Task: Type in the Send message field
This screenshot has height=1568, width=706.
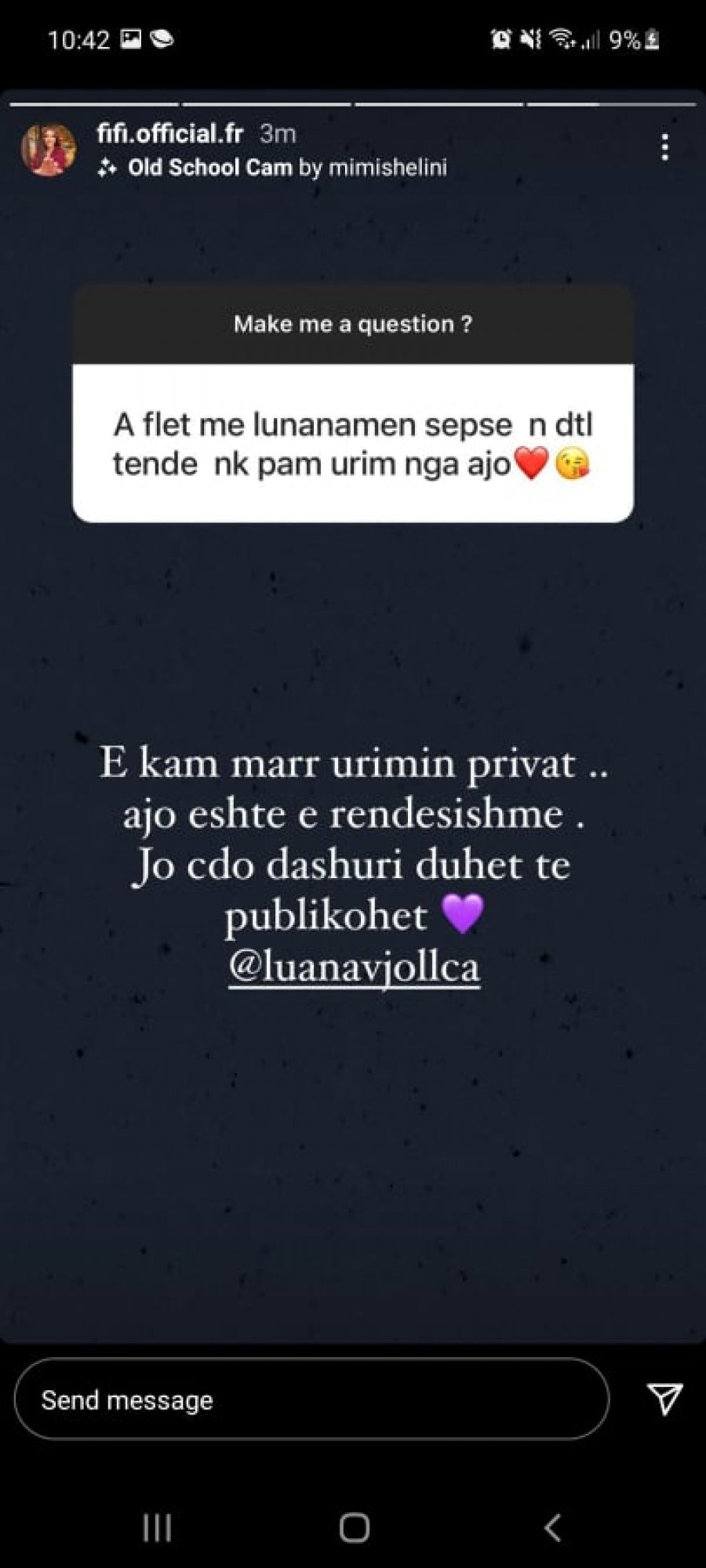Action: click(x=311, y=1399)
